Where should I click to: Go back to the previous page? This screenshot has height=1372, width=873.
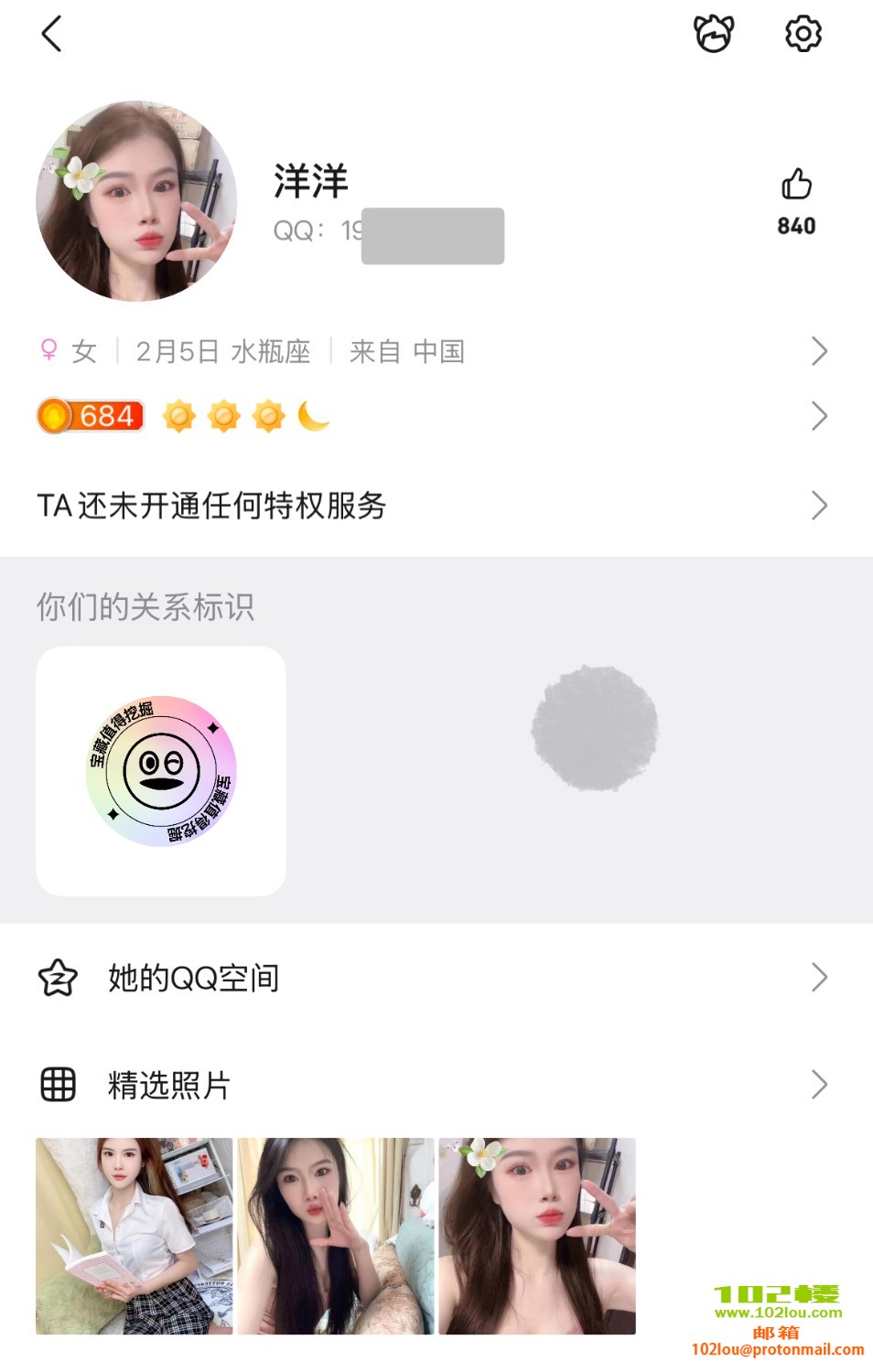(x=52, y=35)
